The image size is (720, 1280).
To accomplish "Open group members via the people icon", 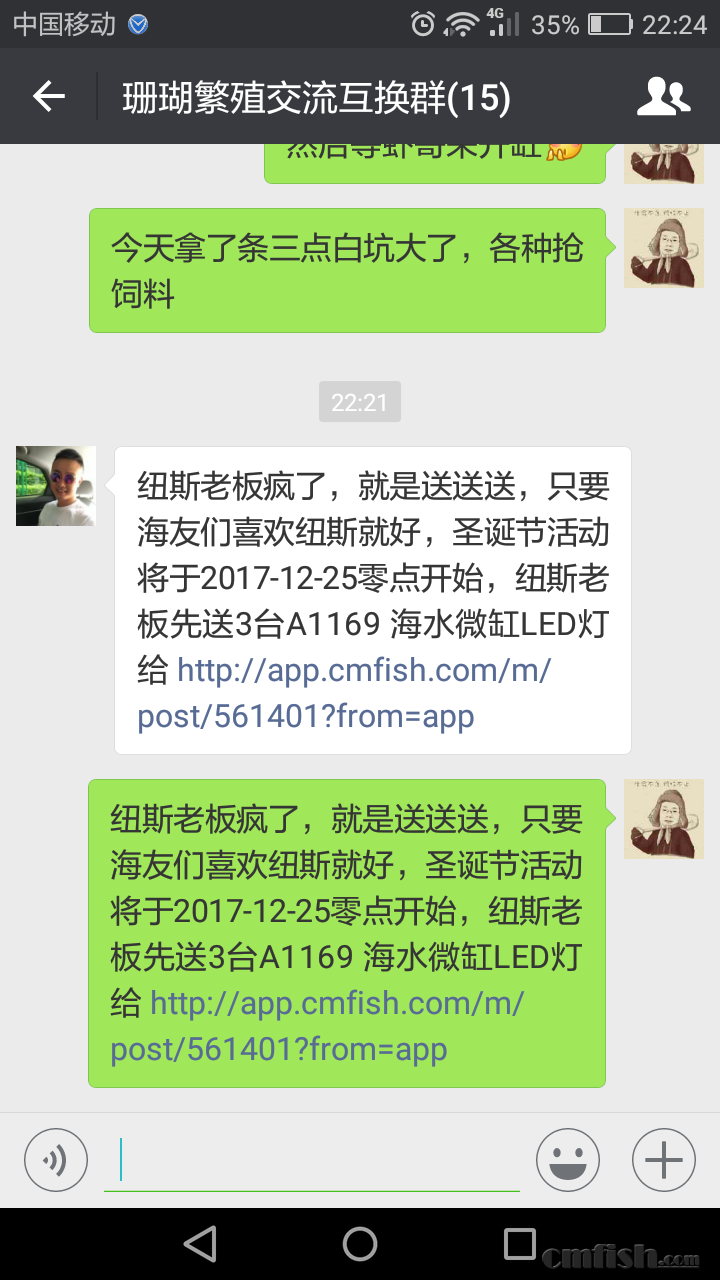I will (663, 96).
